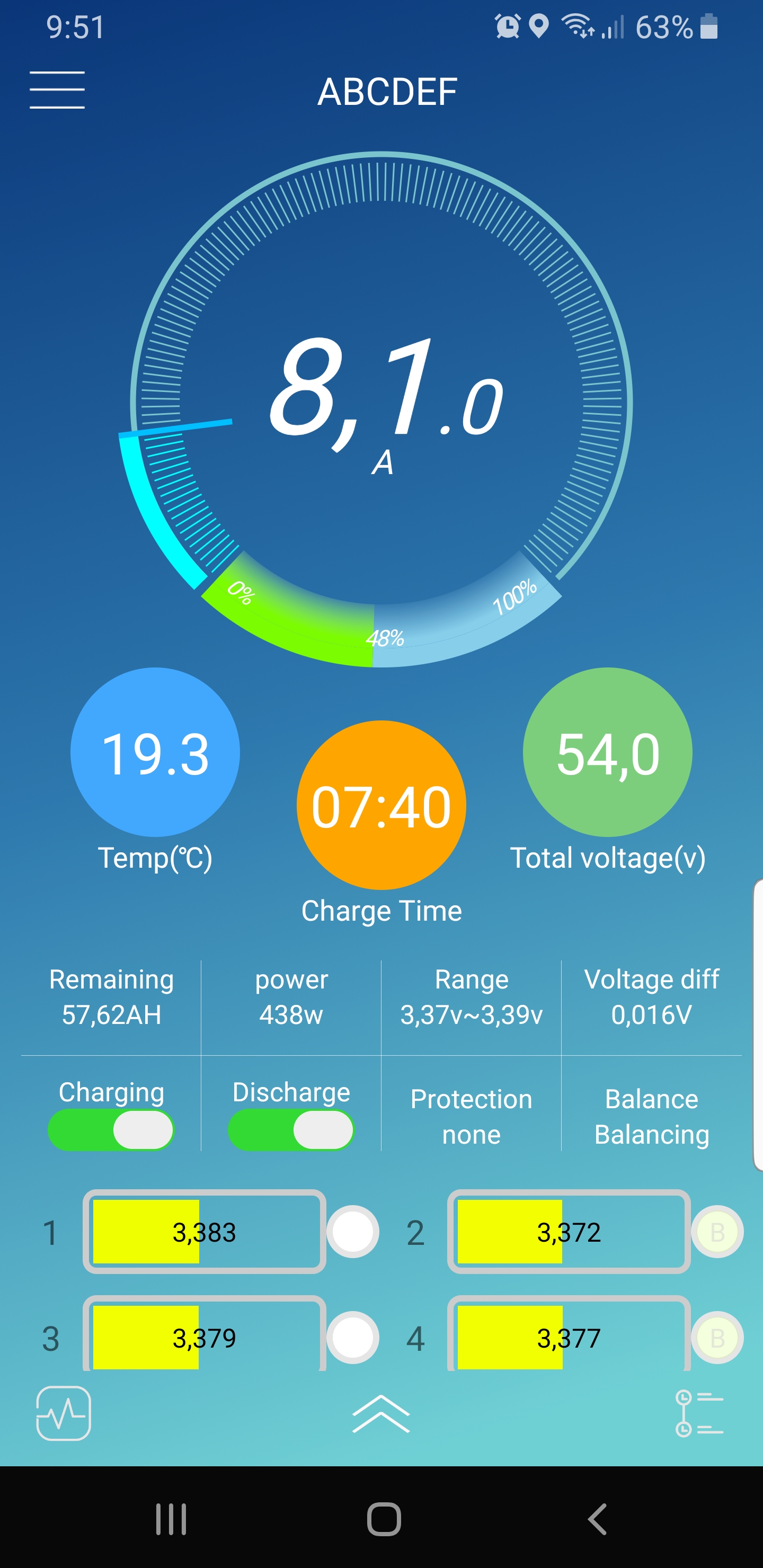The height and width of the screenshot is (1568, 763).
Task: Open the parameter settings list icon
Action: (699, 1413)
